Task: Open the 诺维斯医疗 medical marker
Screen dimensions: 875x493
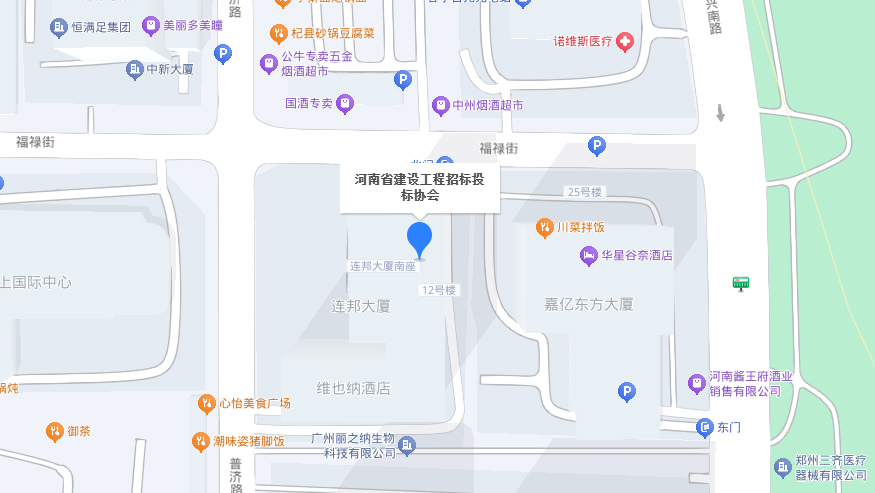Action: 625,41
